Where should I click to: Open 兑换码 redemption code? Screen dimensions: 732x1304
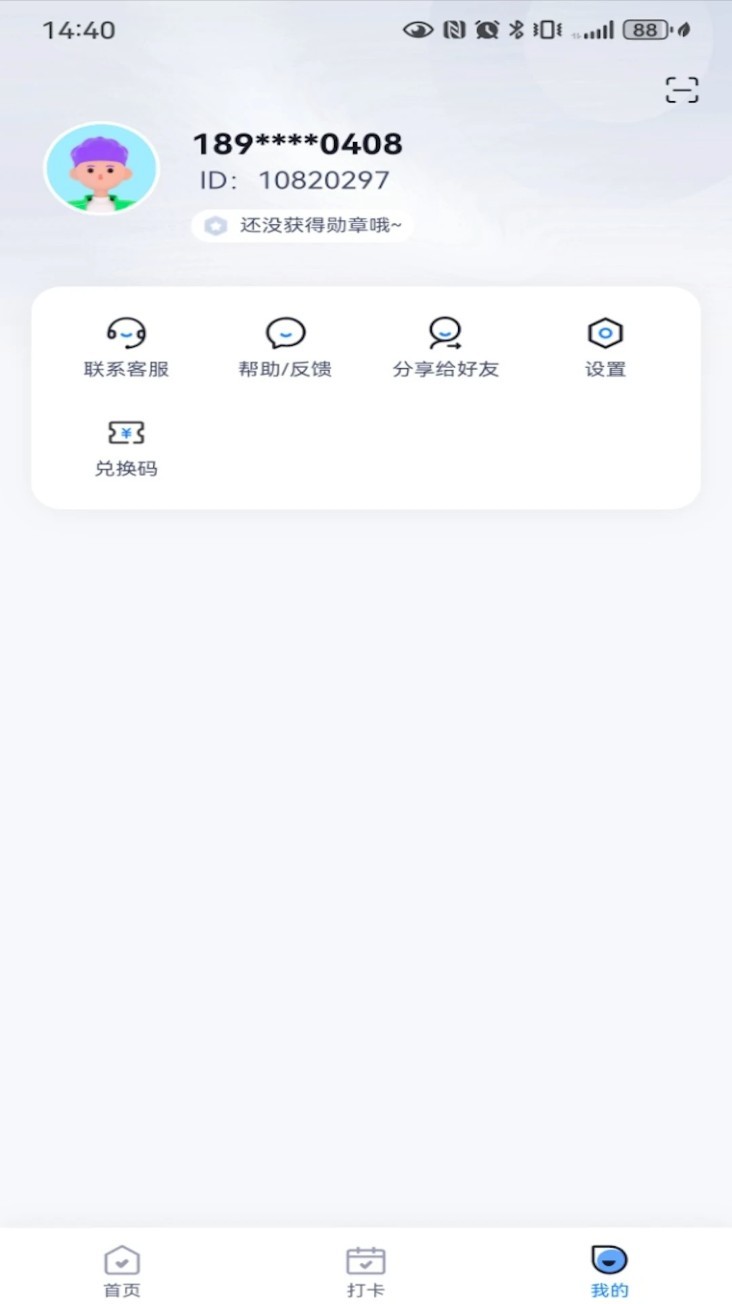127,445
